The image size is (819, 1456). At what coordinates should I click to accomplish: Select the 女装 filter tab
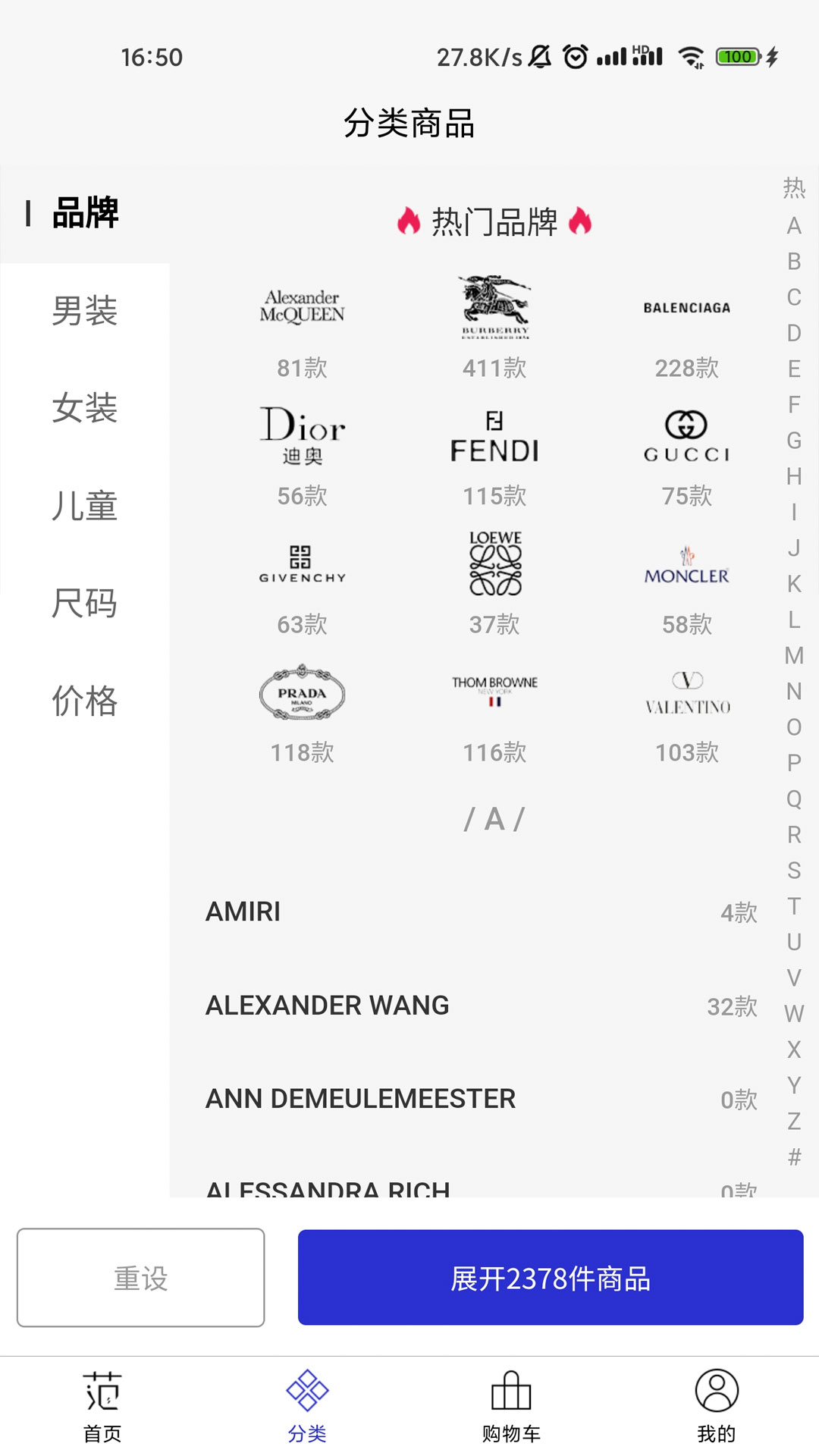(84, 408)
